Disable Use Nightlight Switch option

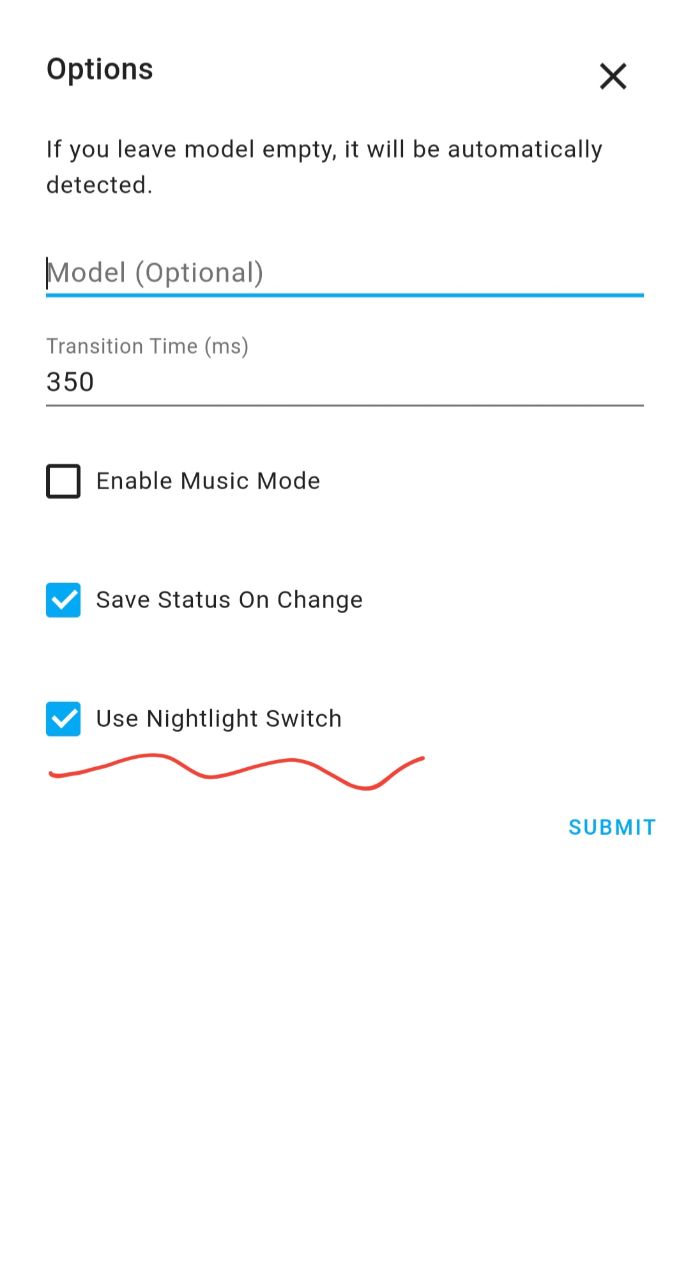tap(63, 719)
